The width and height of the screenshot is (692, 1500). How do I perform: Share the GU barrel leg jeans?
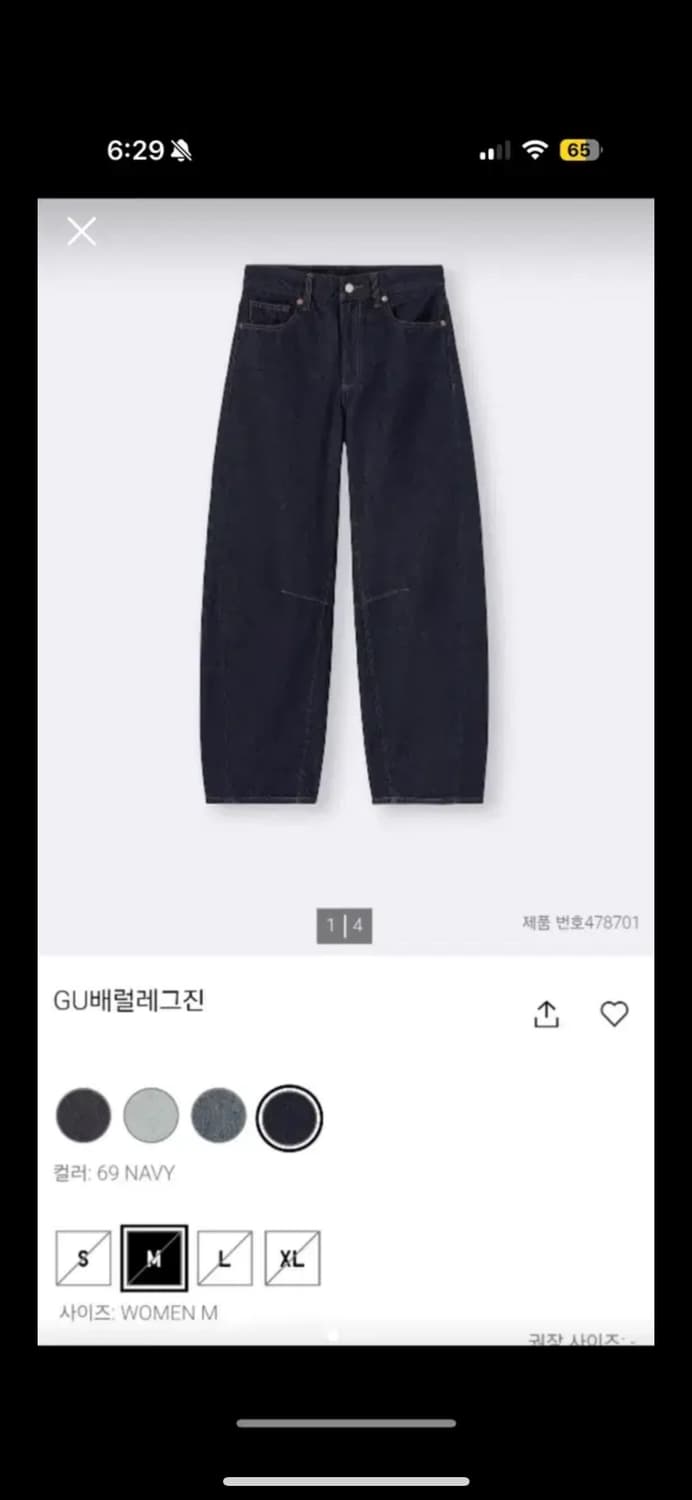(x=546, y=1014)
